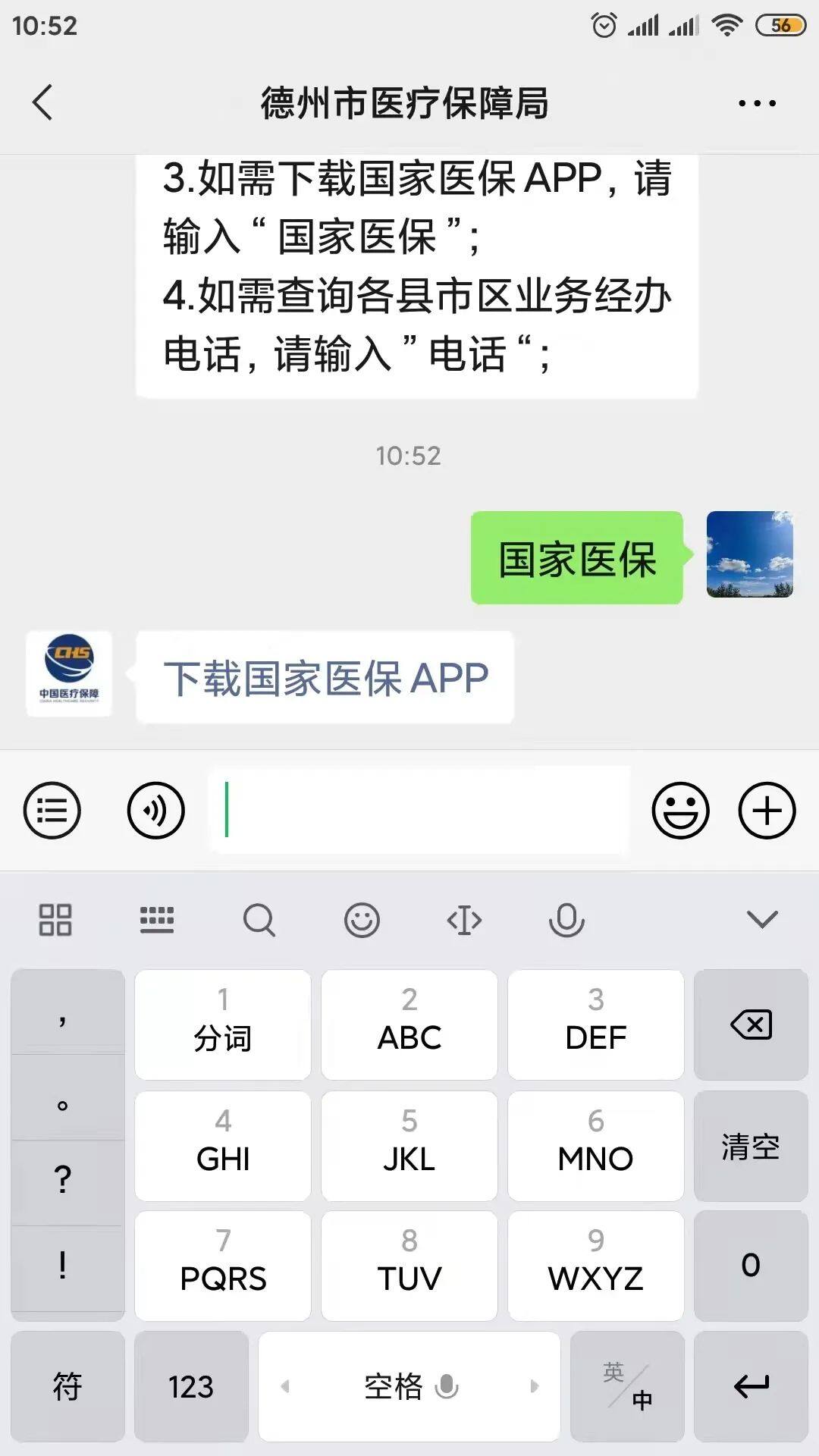Open keyboard search tool

(x=259, y=920)
